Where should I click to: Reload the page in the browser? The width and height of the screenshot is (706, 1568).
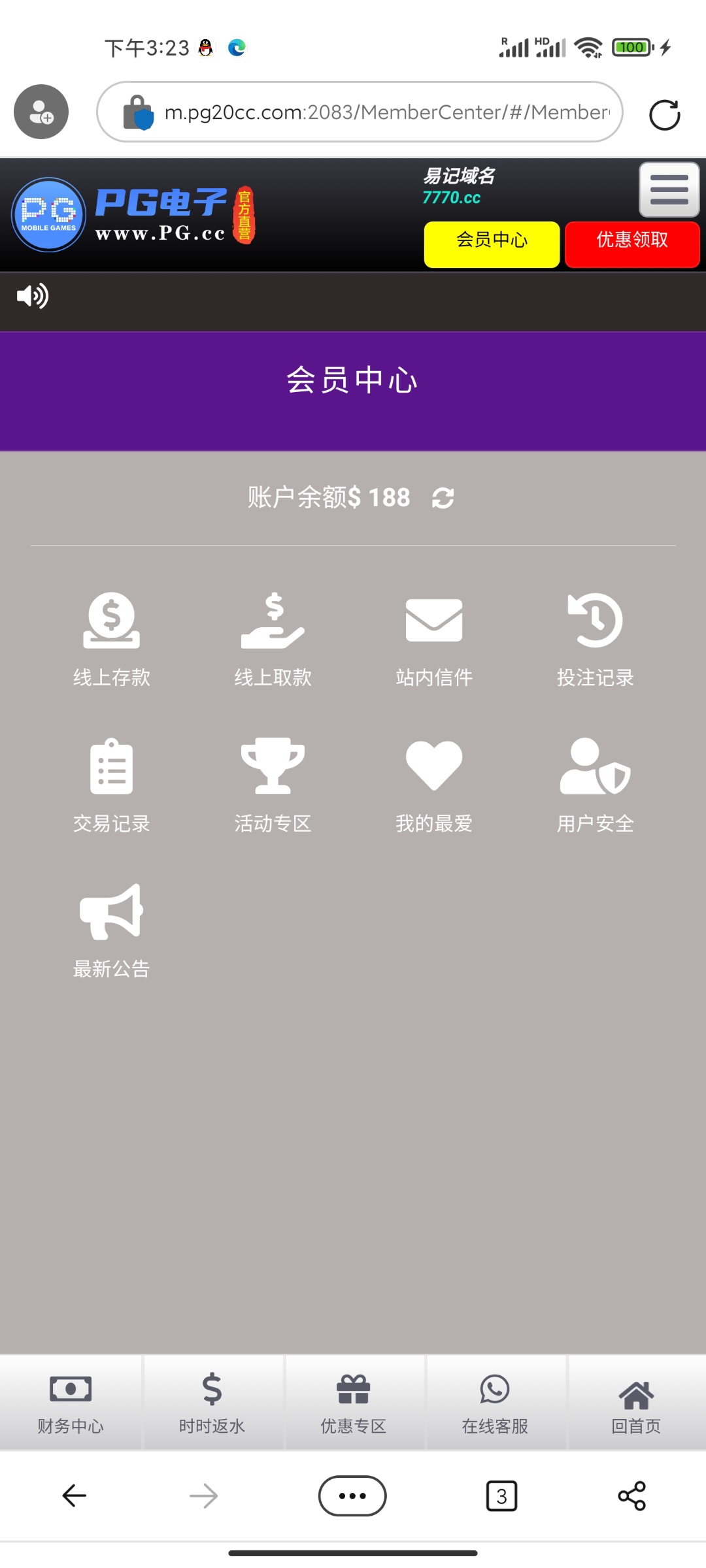(x=664, y=115)
